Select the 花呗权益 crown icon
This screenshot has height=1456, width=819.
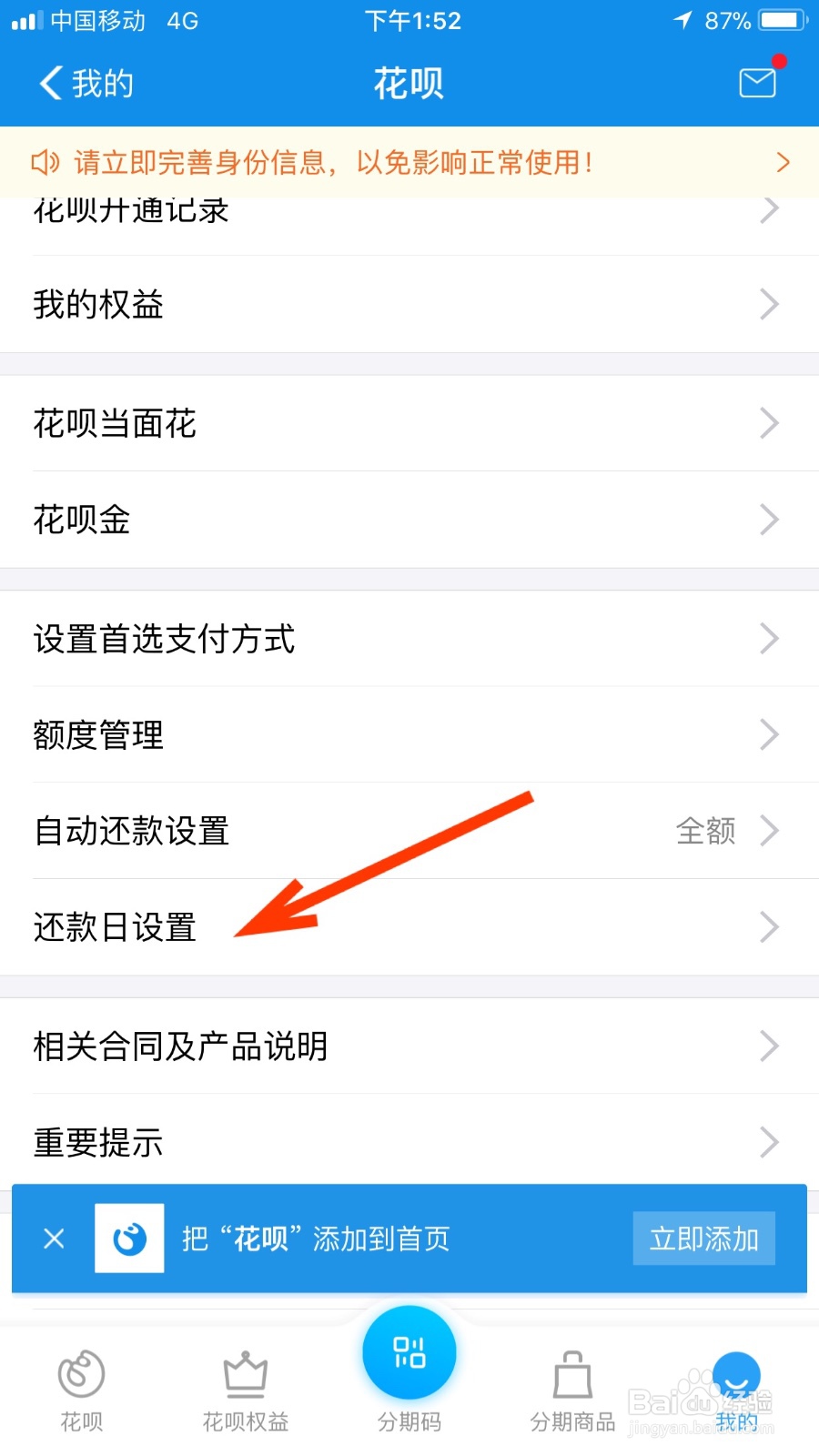[x=245, y=1374]
